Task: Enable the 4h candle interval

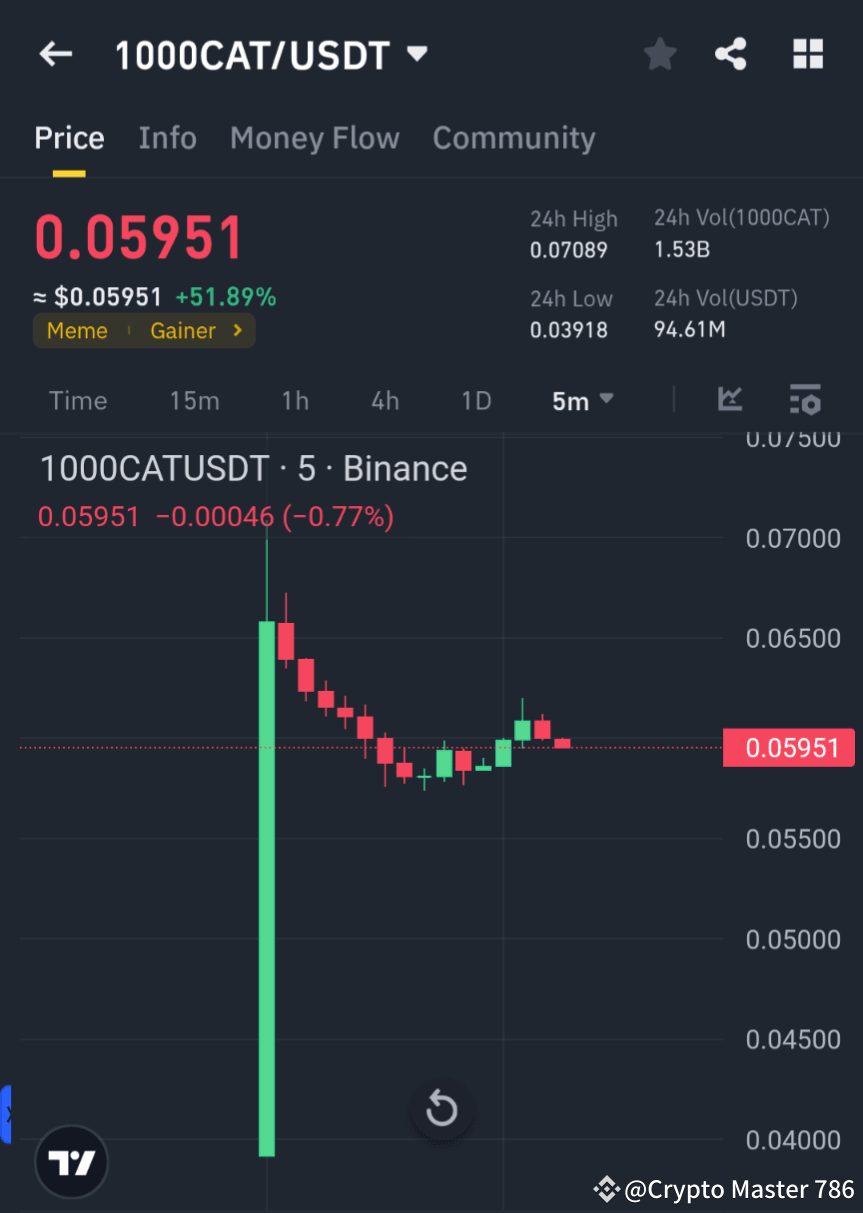Action: [x=385, y=400]
